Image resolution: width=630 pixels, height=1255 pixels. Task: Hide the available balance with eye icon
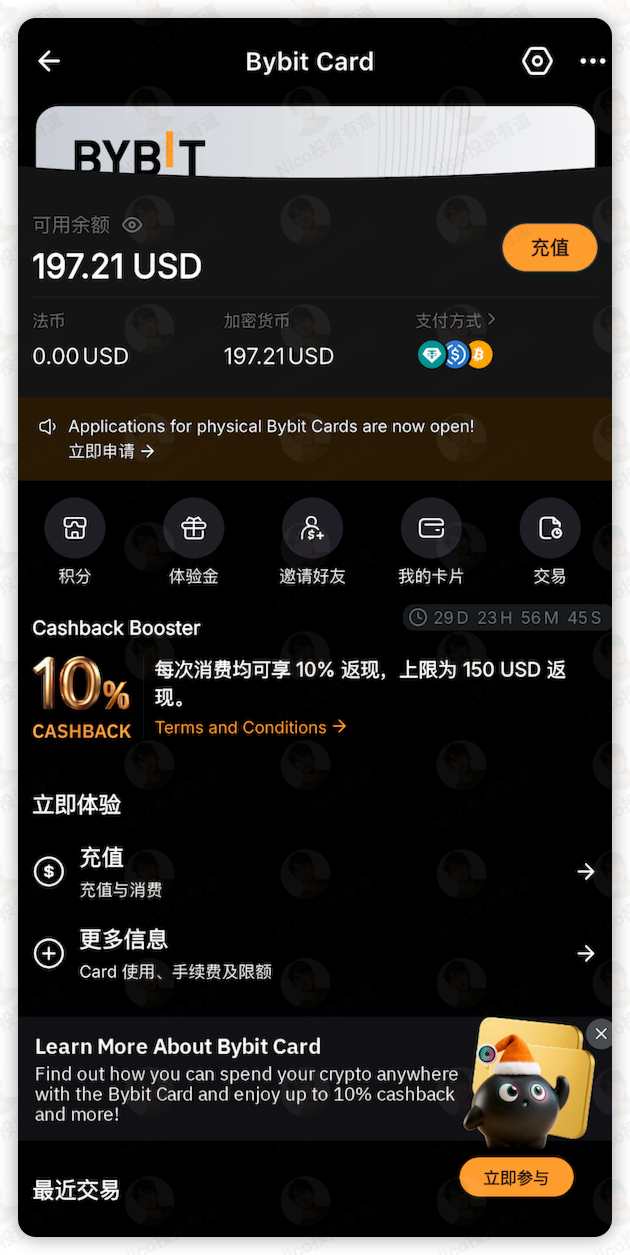coord(132,225)
